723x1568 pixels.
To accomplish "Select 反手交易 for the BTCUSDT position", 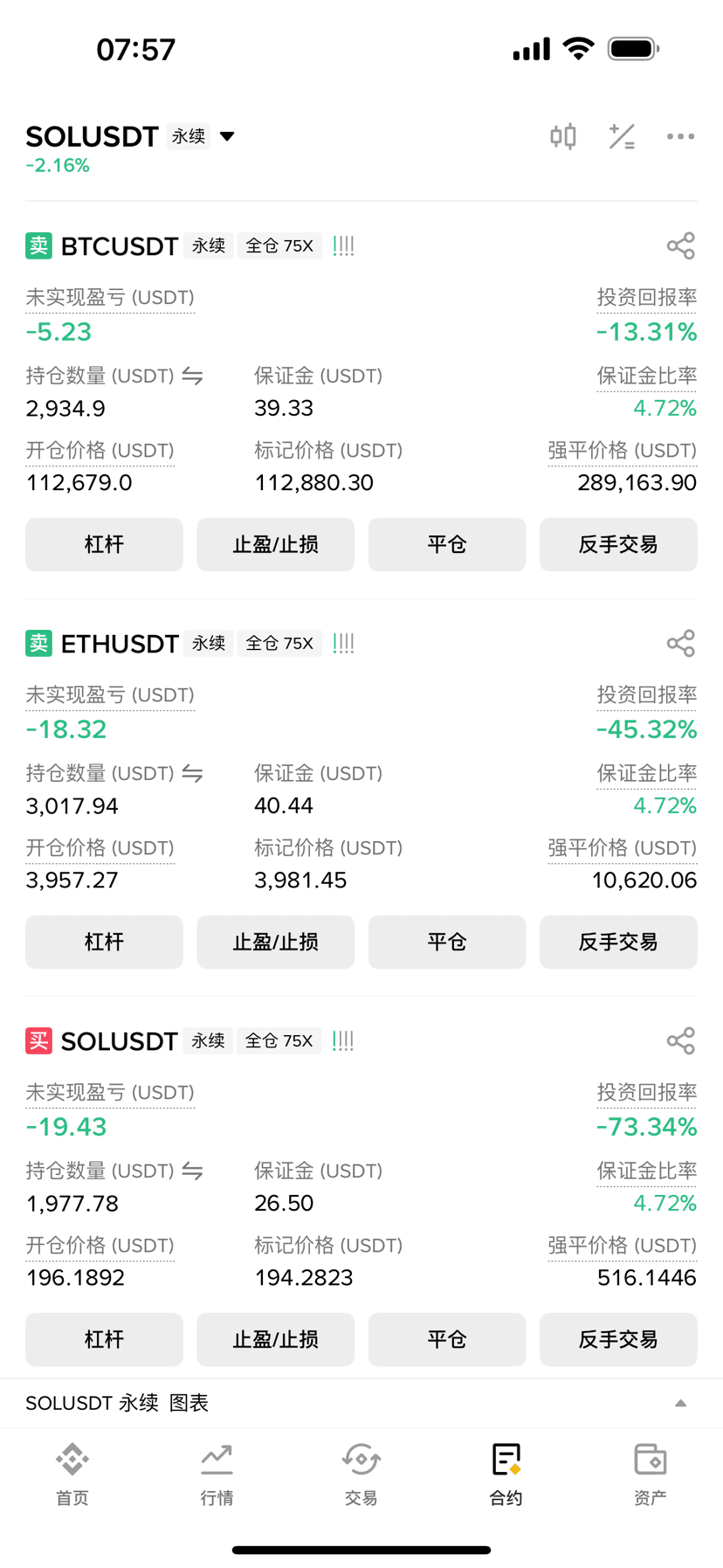I will [618, 544].
